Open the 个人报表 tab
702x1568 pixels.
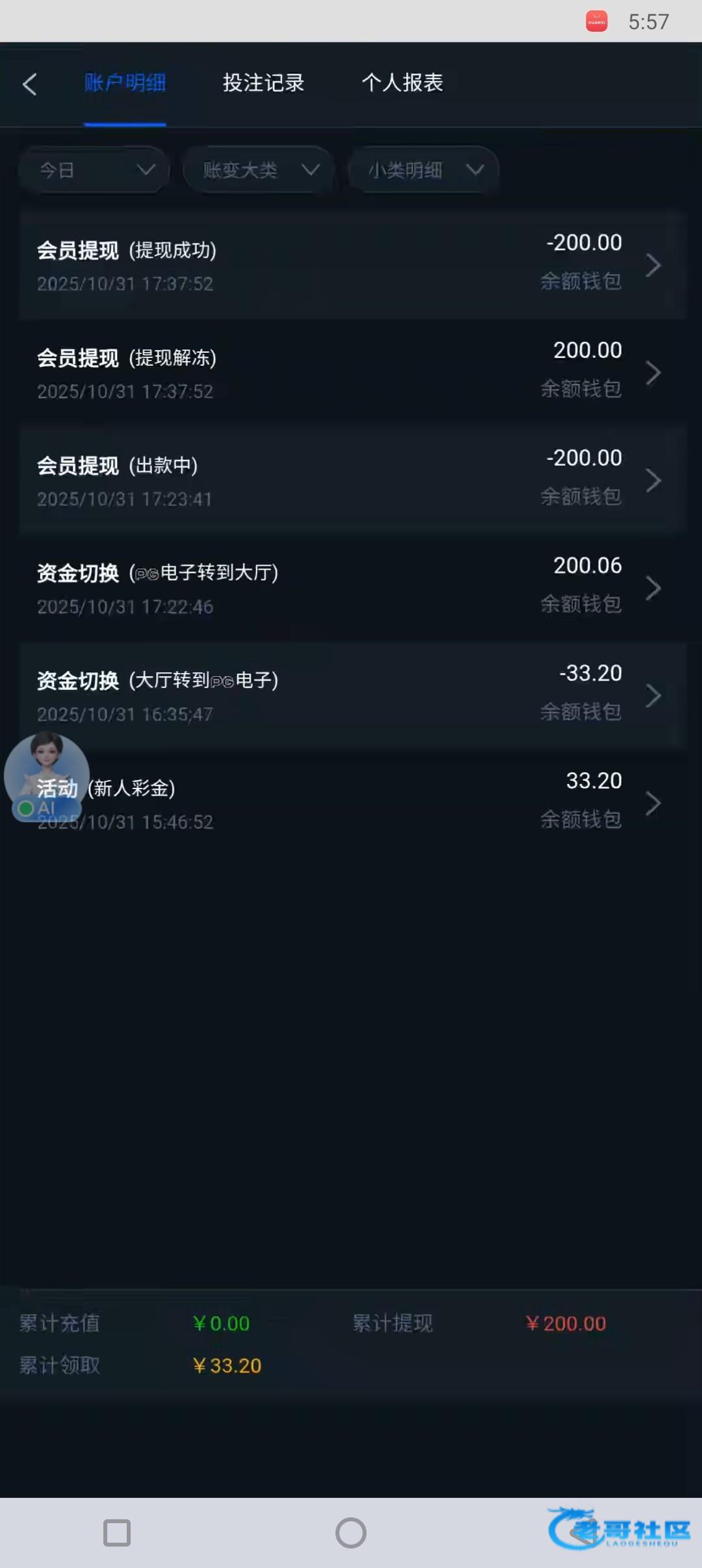[402, 83]
